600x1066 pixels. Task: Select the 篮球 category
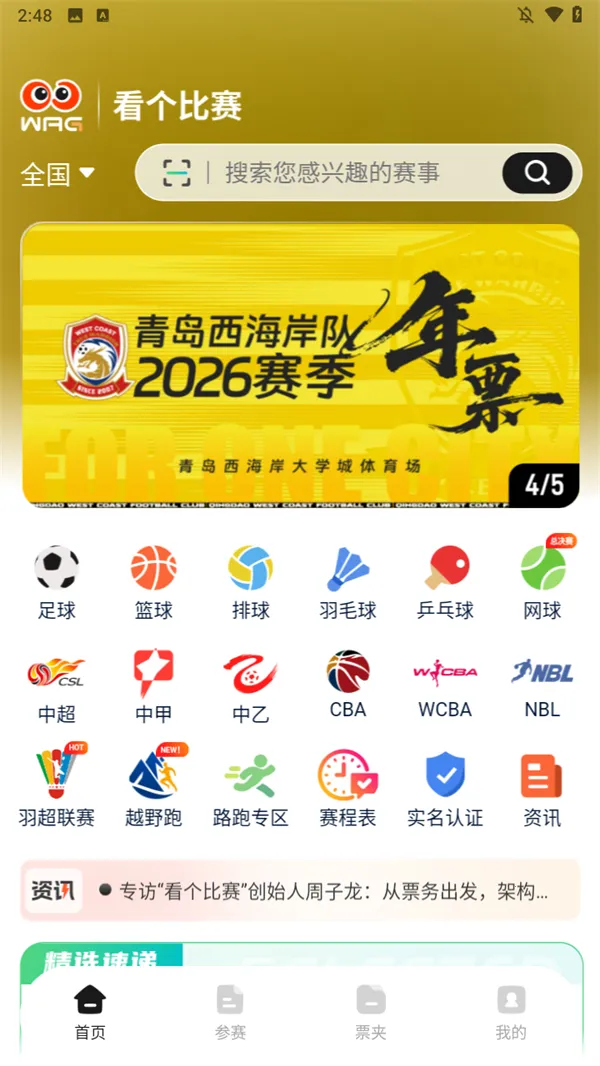tap(154, 581)
